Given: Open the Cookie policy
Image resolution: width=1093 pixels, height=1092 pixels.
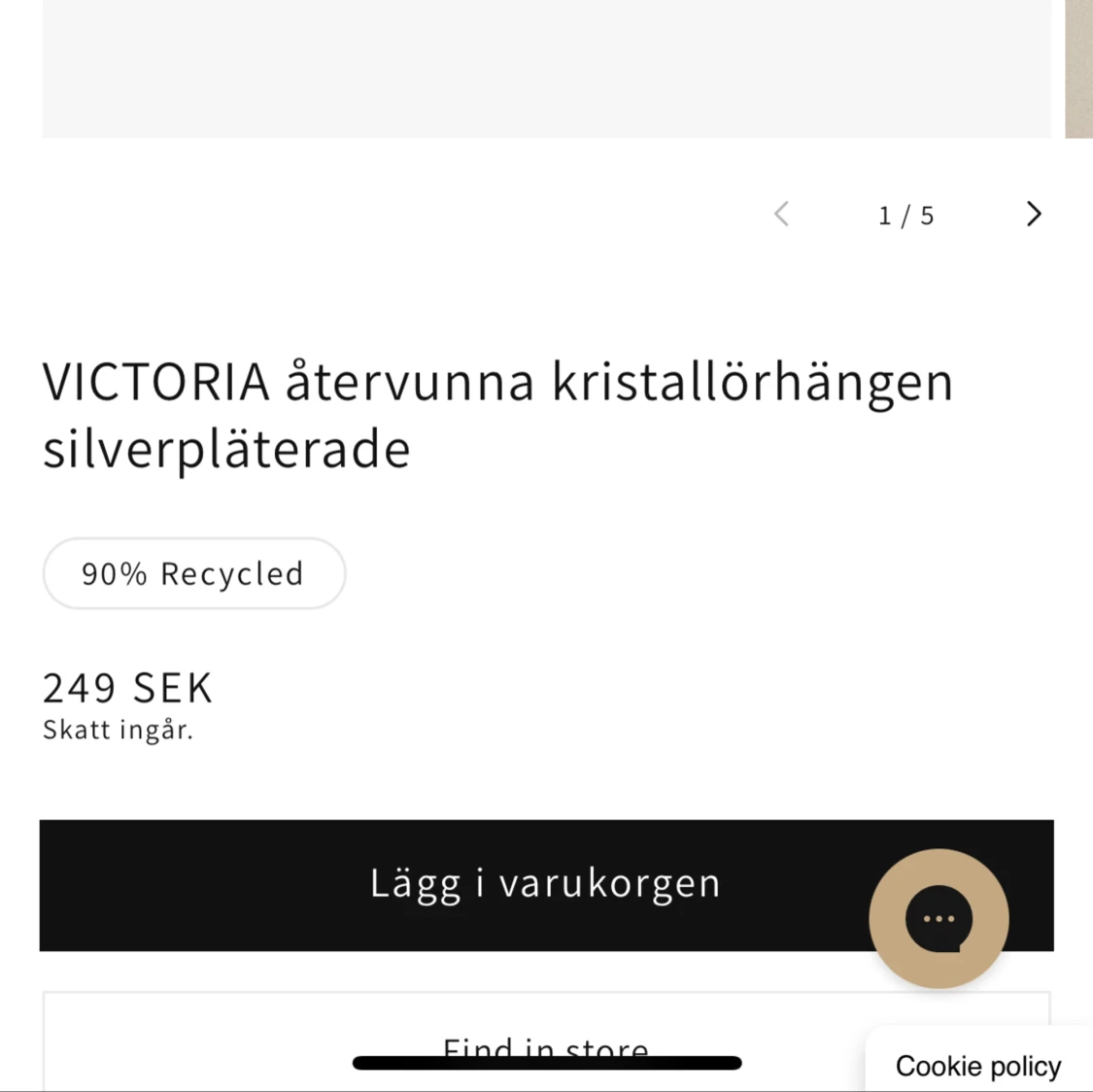Looking at the screenshot, I should [977, 1066].
